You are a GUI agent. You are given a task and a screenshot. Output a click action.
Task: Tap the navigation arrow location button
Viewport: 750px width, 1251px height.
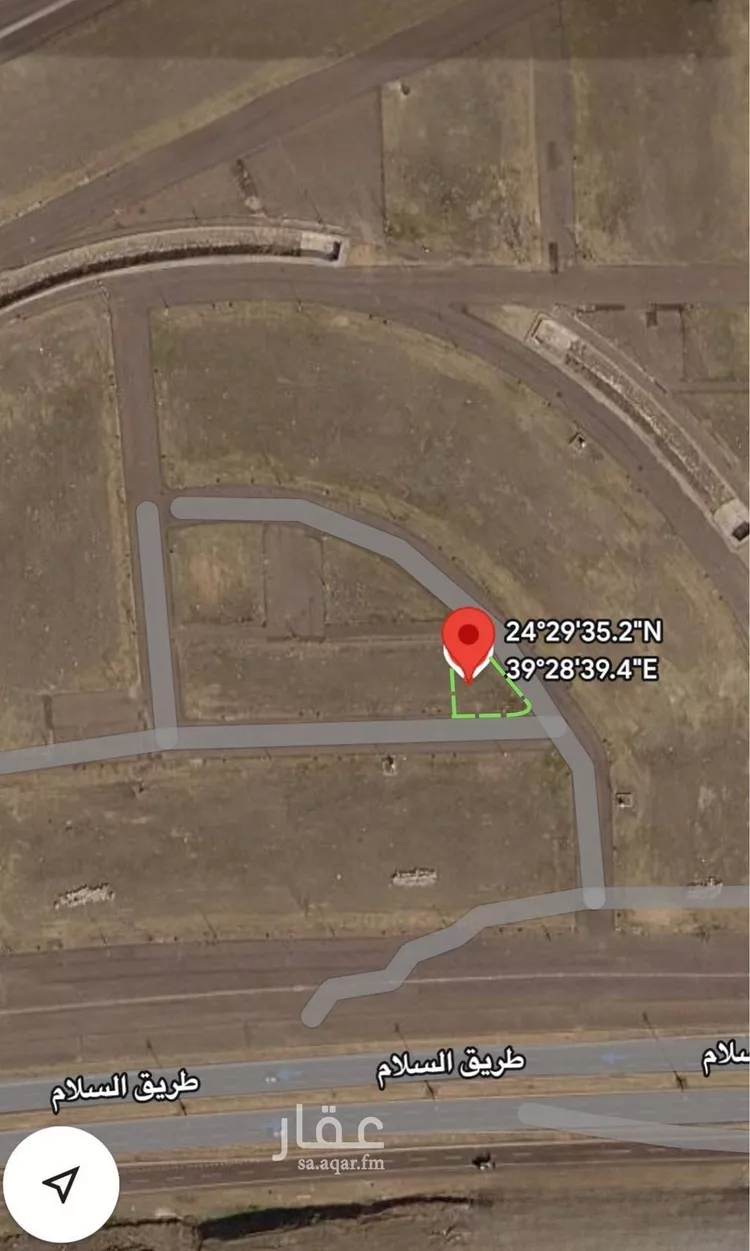coord(61,1185)
